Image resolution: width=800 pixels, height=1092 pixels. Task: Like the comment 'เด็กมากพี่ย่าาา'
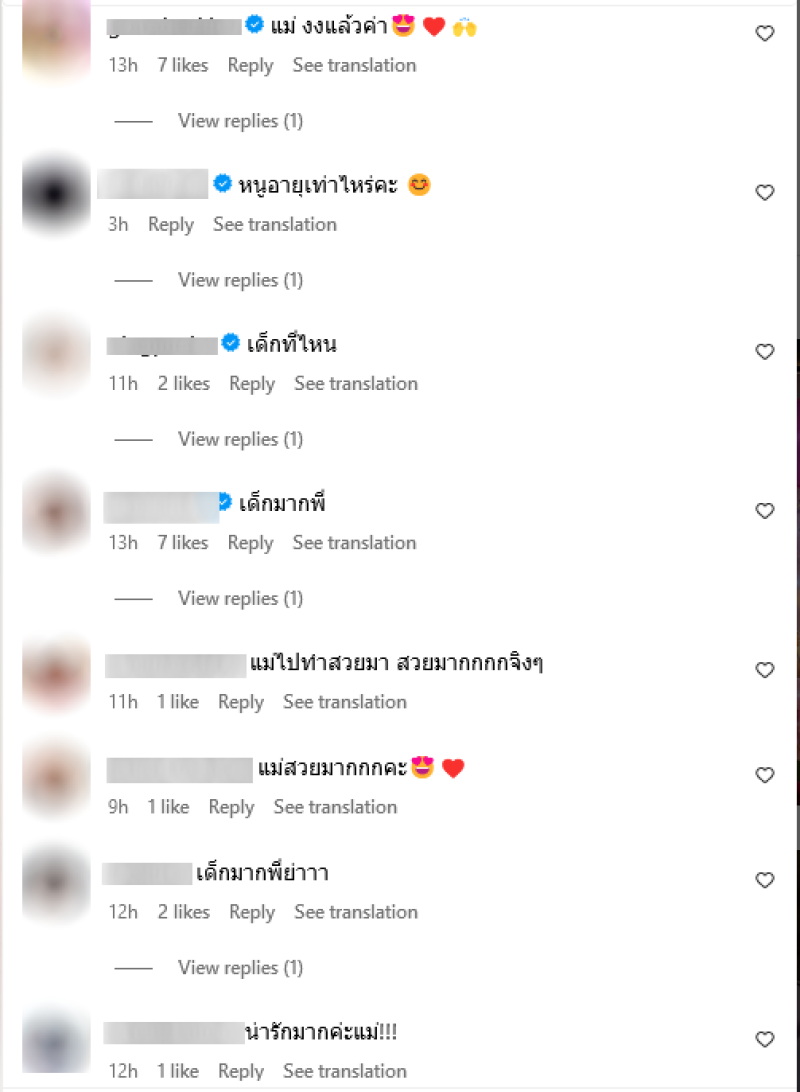tap(764, 880)
